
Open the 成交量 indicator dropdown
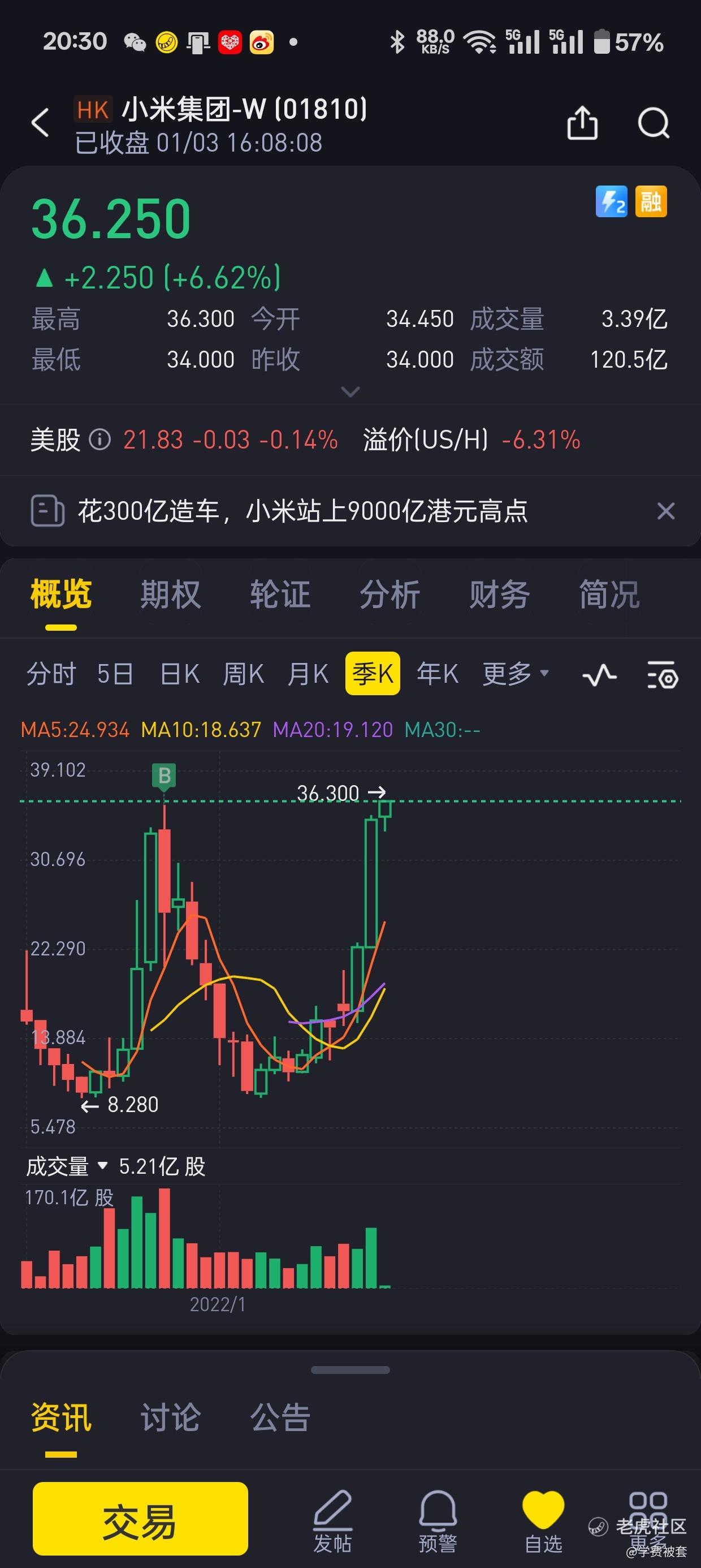tap(67, 1166)
